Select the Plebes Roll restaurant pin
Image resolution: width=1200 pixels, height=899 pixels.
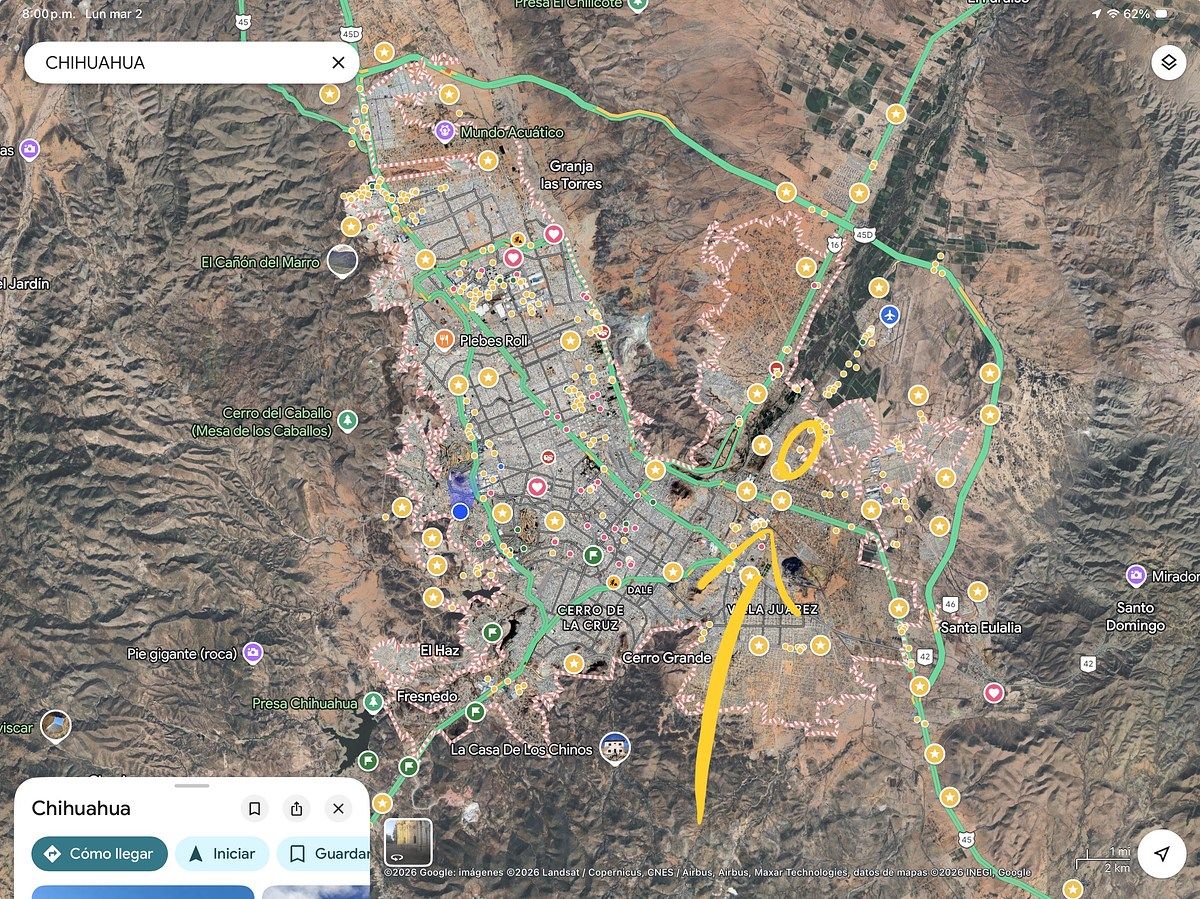[445, 341]
